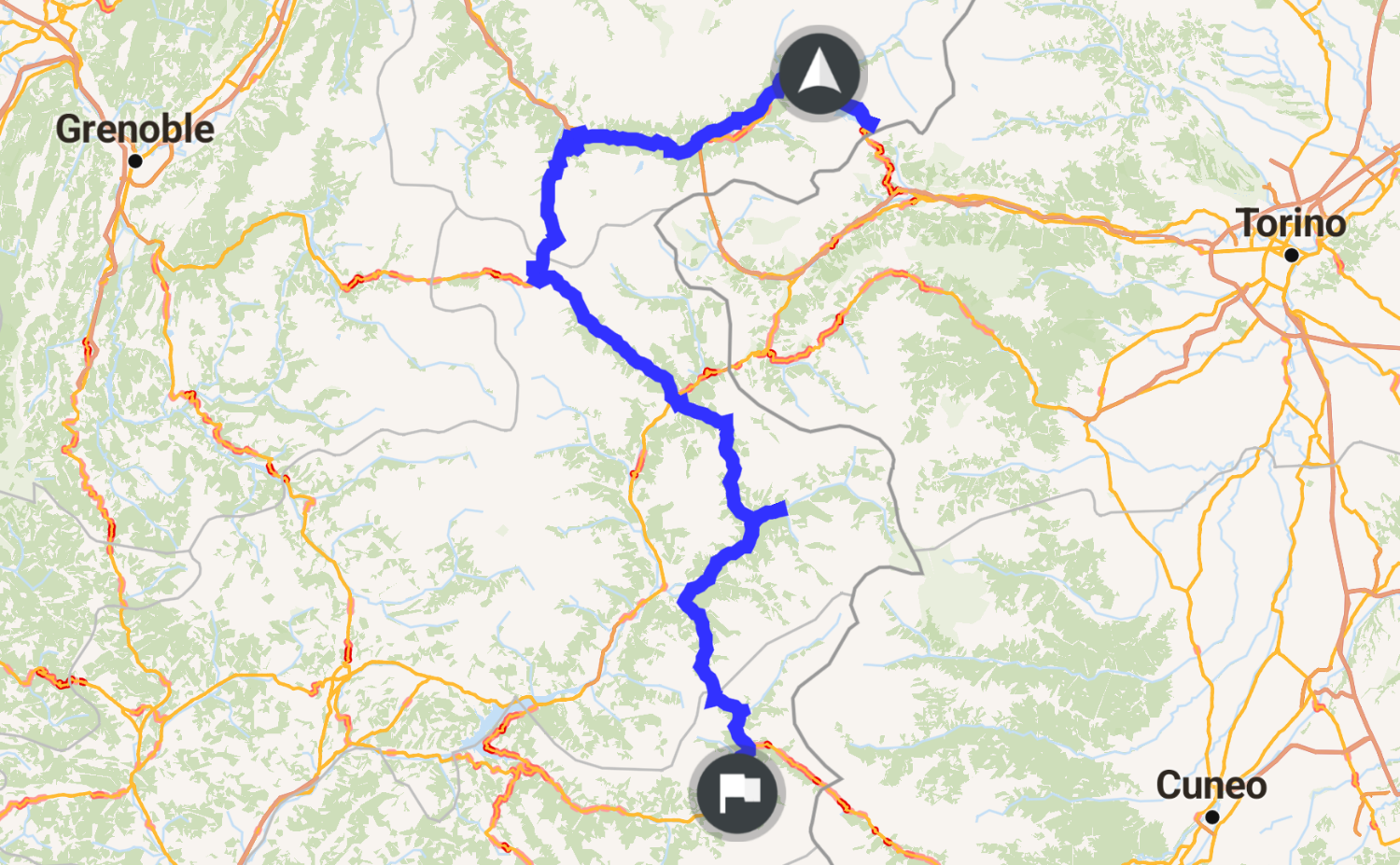Tap the start position arrow marker

[819, 74]
